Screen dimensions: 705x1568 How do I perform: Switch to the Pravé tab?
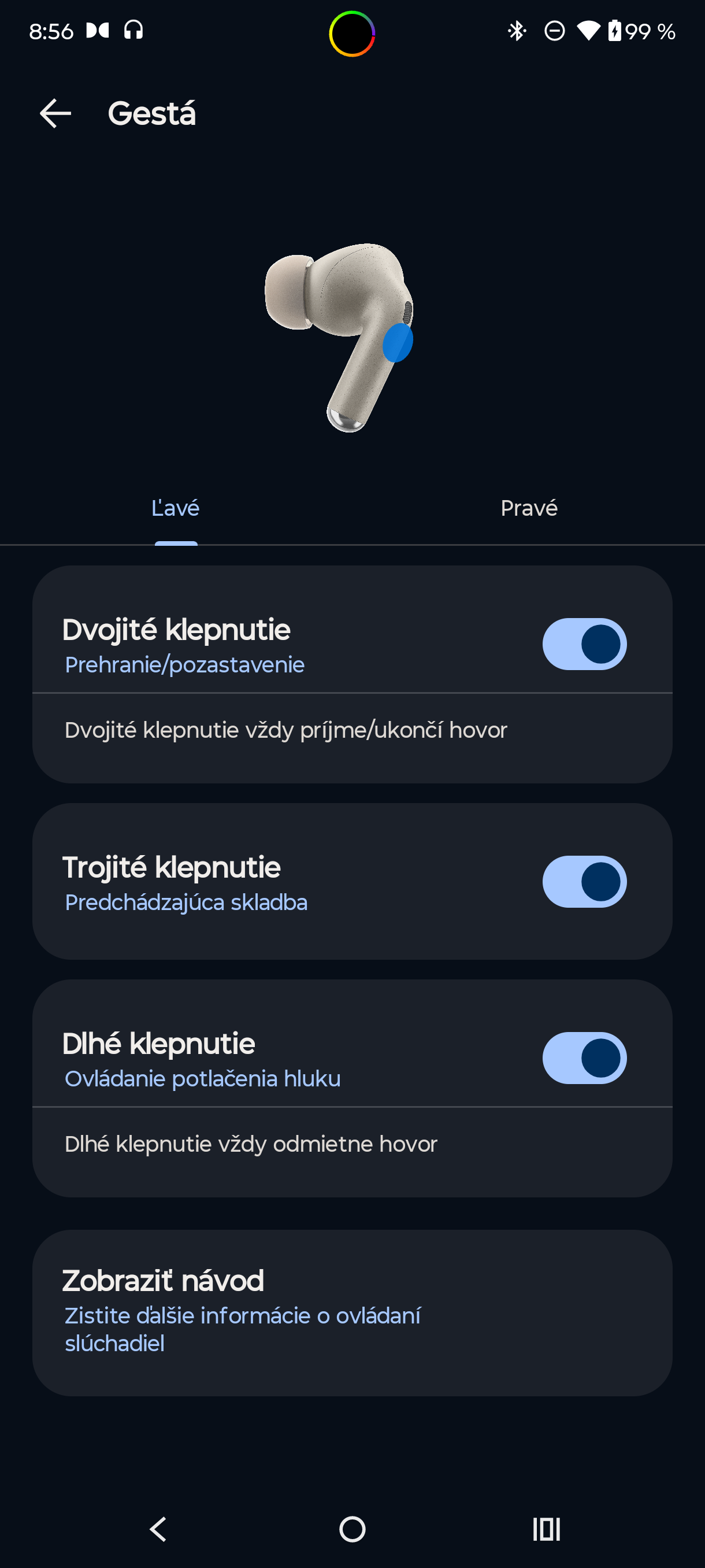coord(529,508)
